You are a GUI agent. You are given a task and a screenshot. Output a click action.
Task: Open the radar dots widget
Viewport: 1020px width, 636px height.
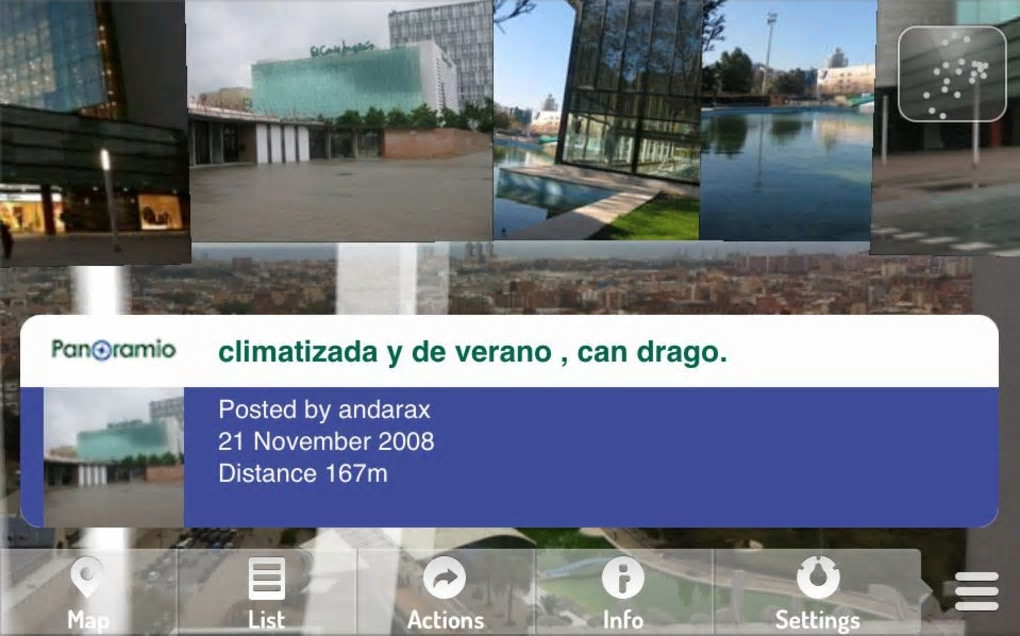click(x=952, y=74)
